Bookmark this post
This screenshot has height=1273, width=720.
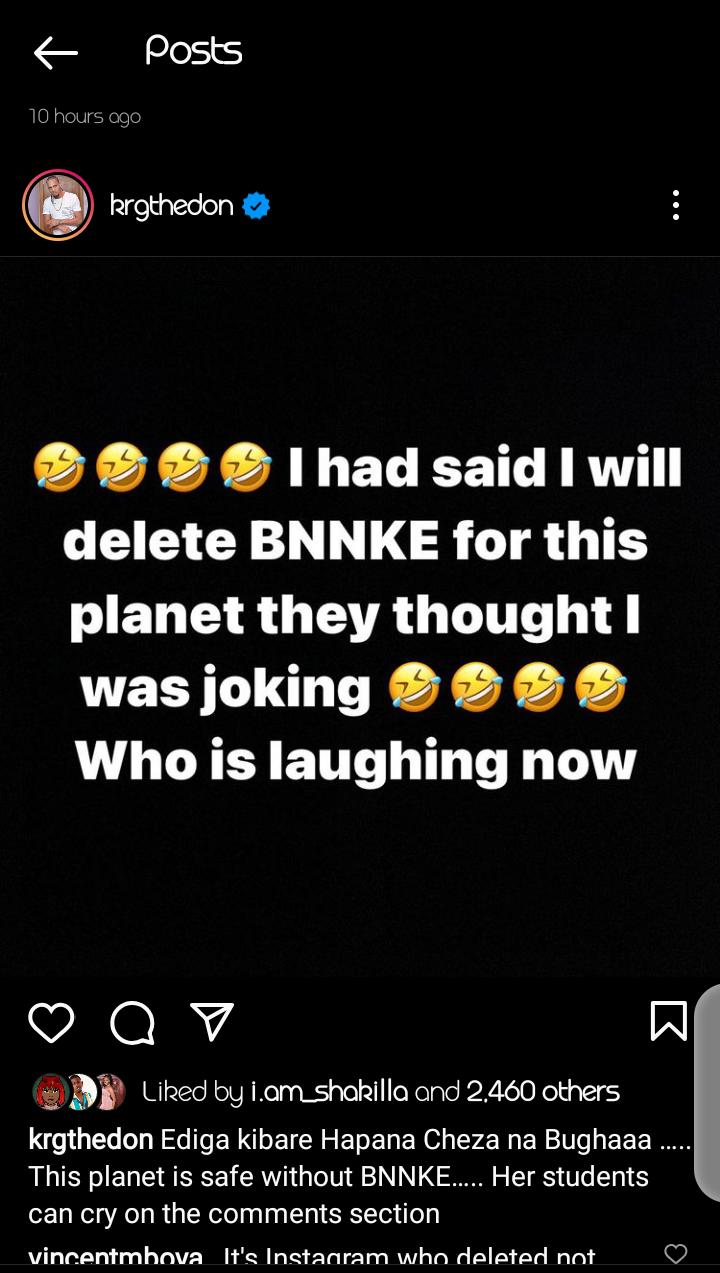[668, 1021]
